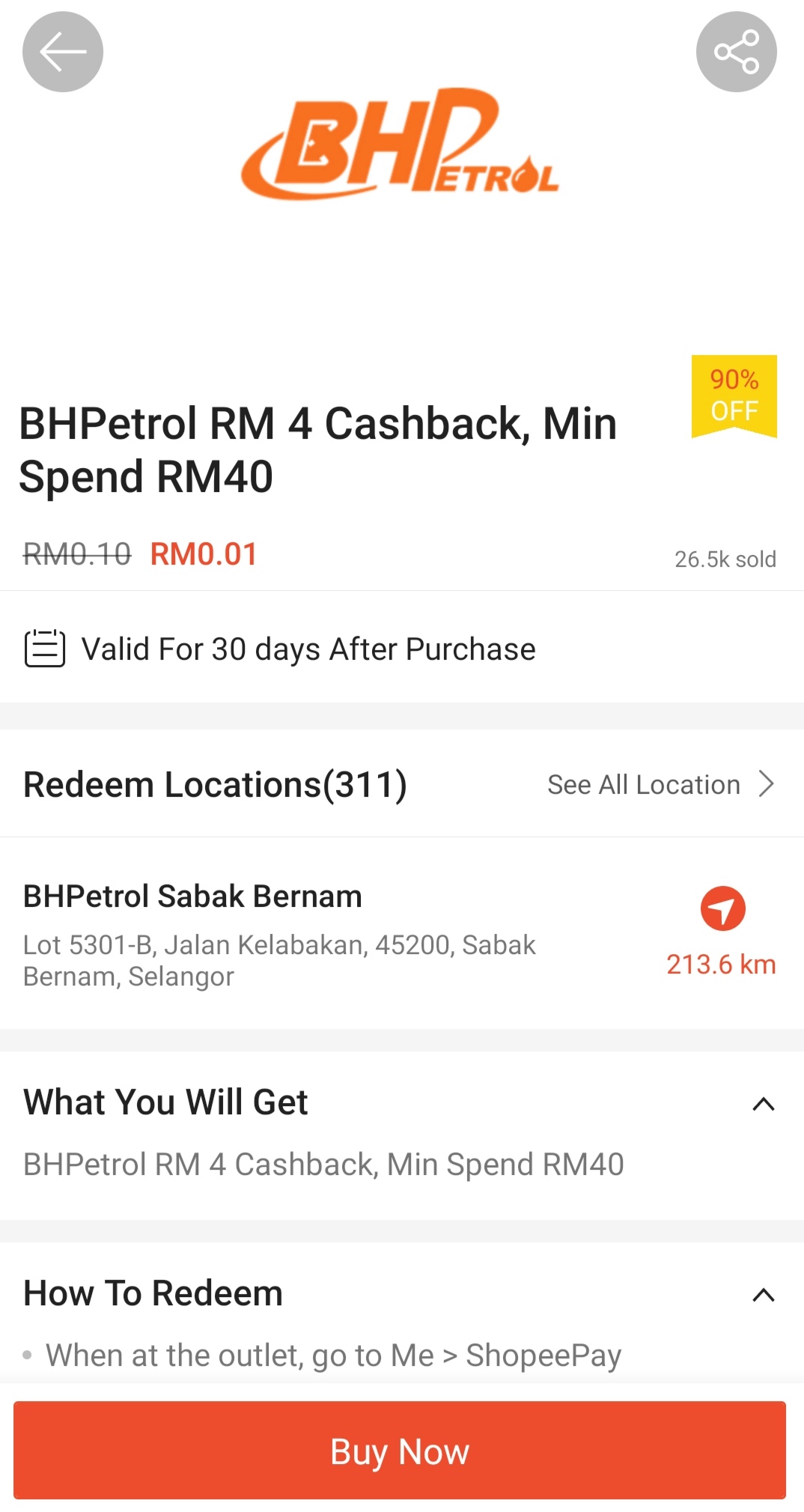Collapse the How To Redeem section

pos(763,1295)
